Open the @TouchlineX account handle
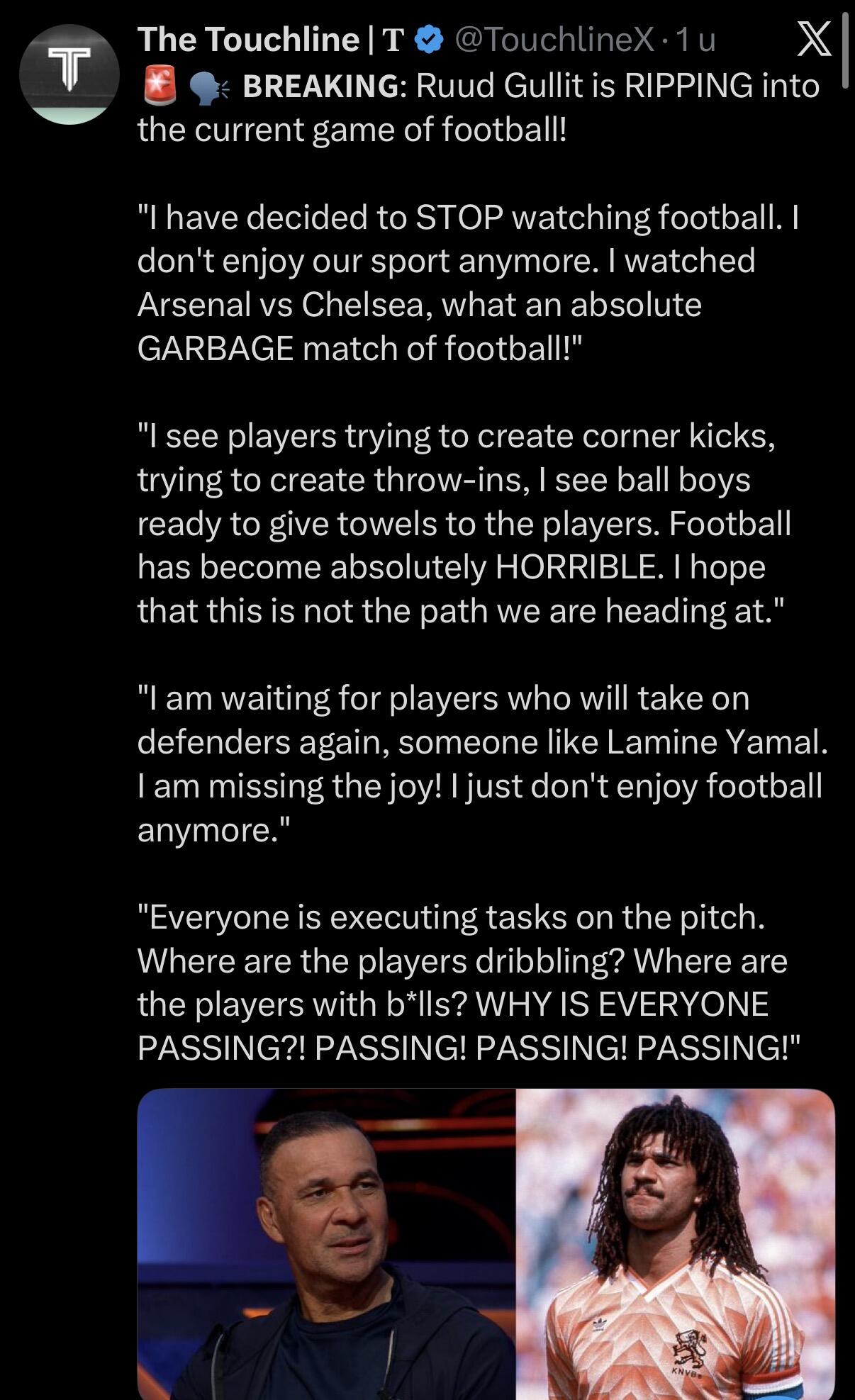 [x=553, y=40]
